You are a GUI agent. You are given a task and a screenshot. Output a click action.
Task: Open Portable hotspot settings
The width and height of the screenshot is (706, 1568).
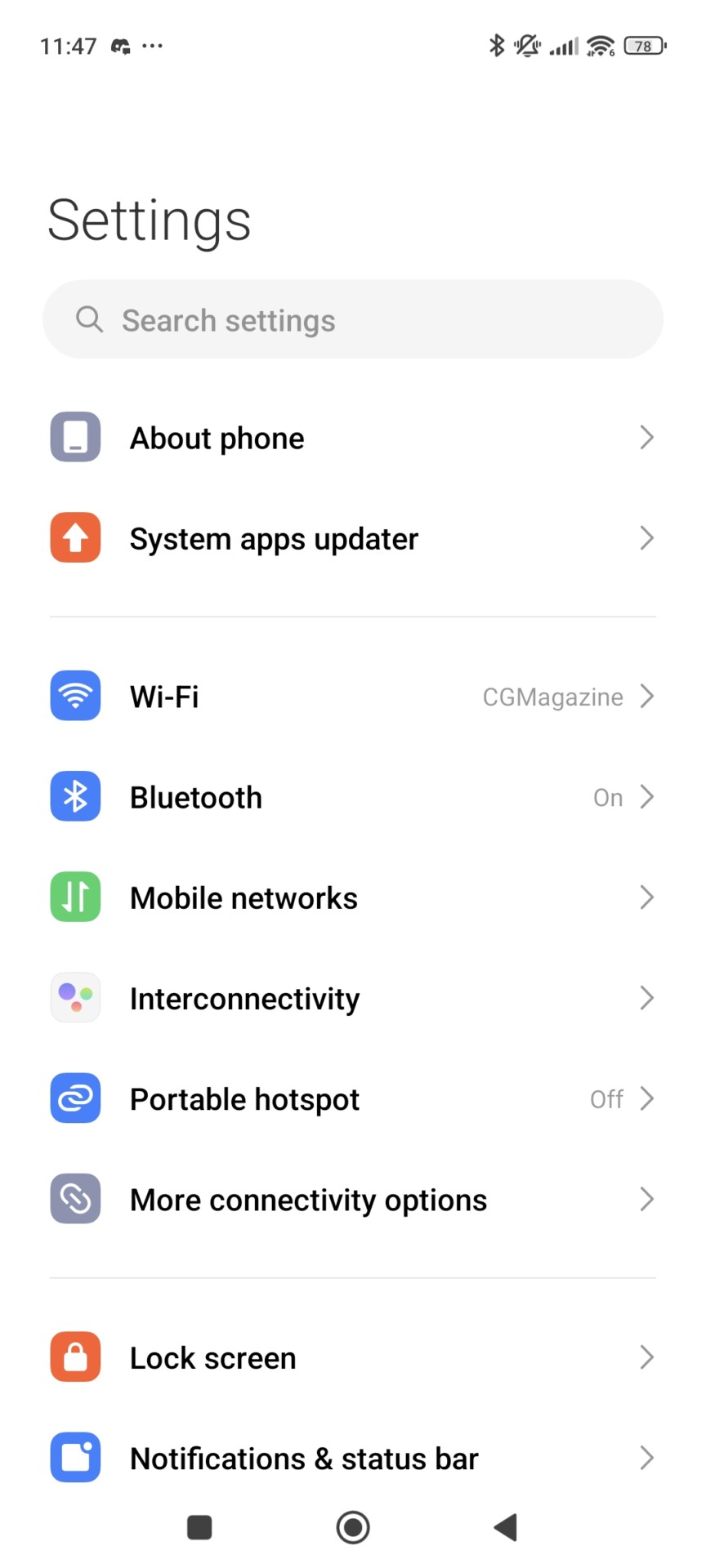(x=353, y=1099)
